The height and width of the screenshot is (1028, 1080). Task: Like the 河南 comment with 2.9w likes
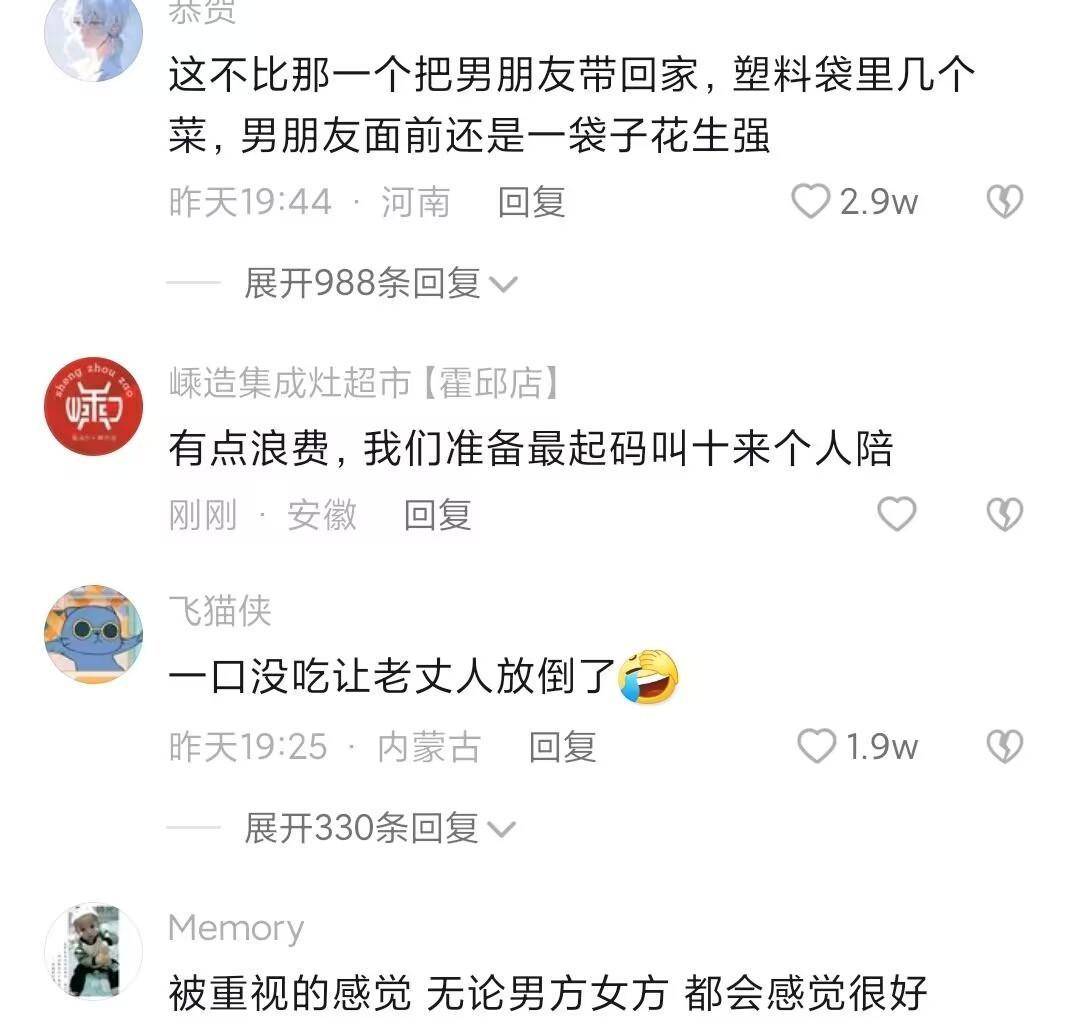(x=811, y=202)
